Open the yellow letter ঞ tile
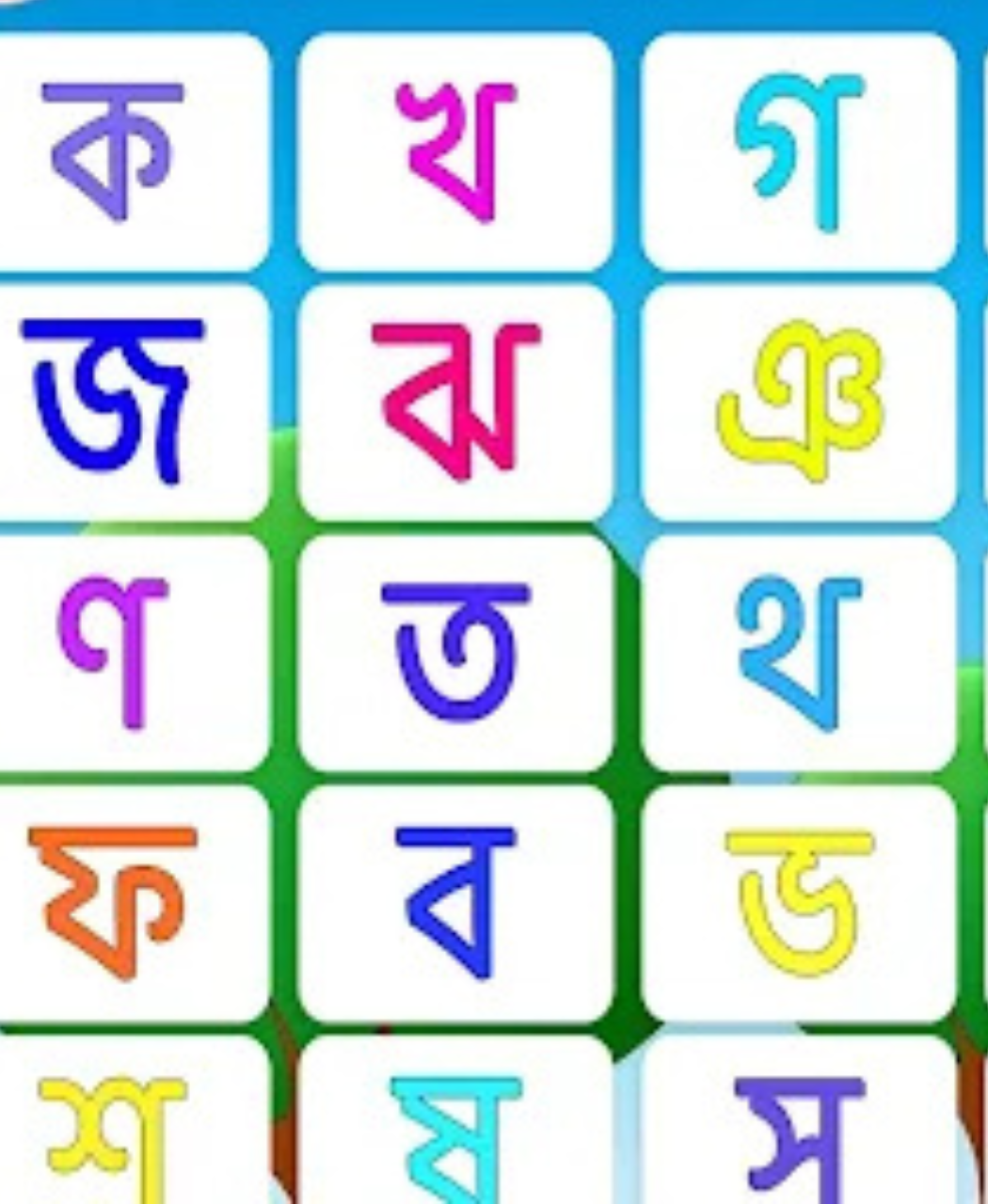The width and height of the screenshot is (988, 1204). pyautogui.click(x=798, y=402)
